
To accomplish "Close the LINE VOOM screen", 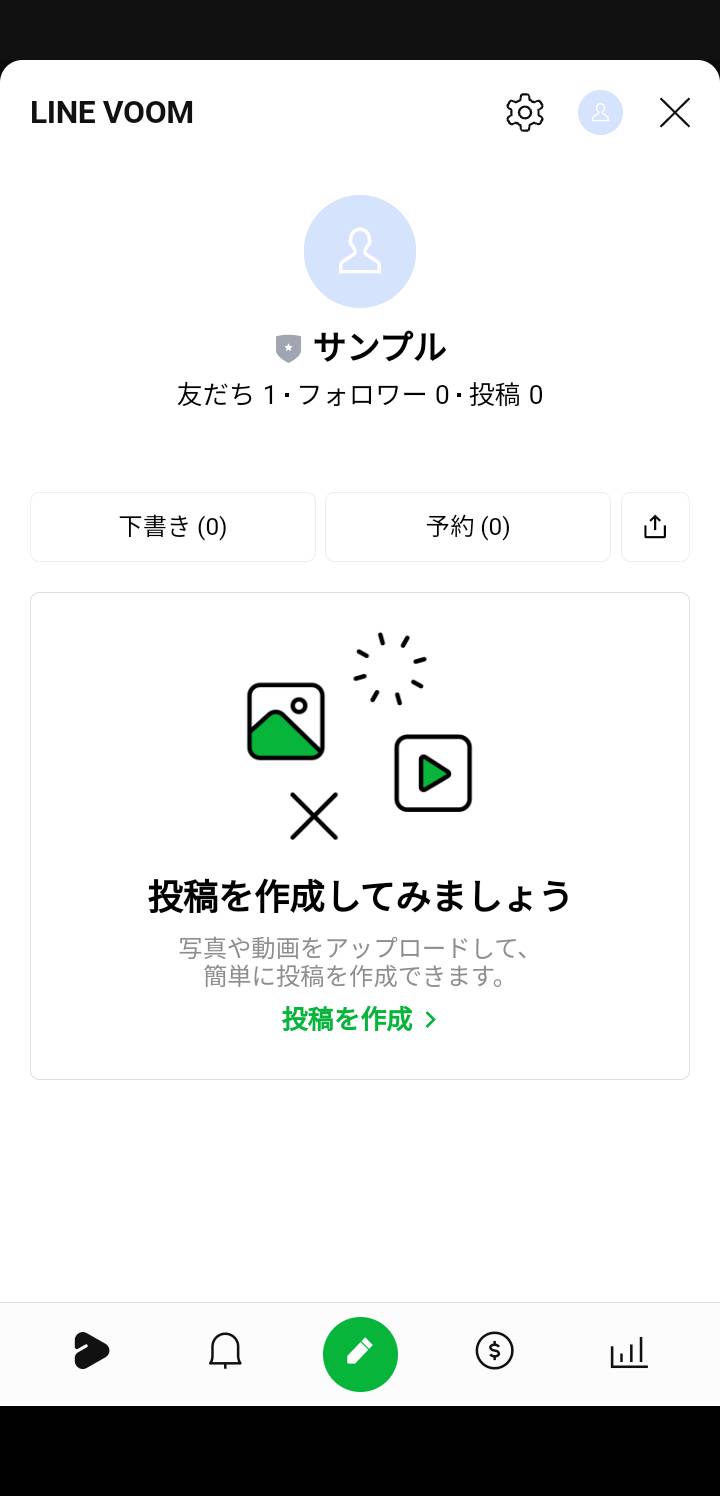I will pyautogui.click(x=675, y=113).
